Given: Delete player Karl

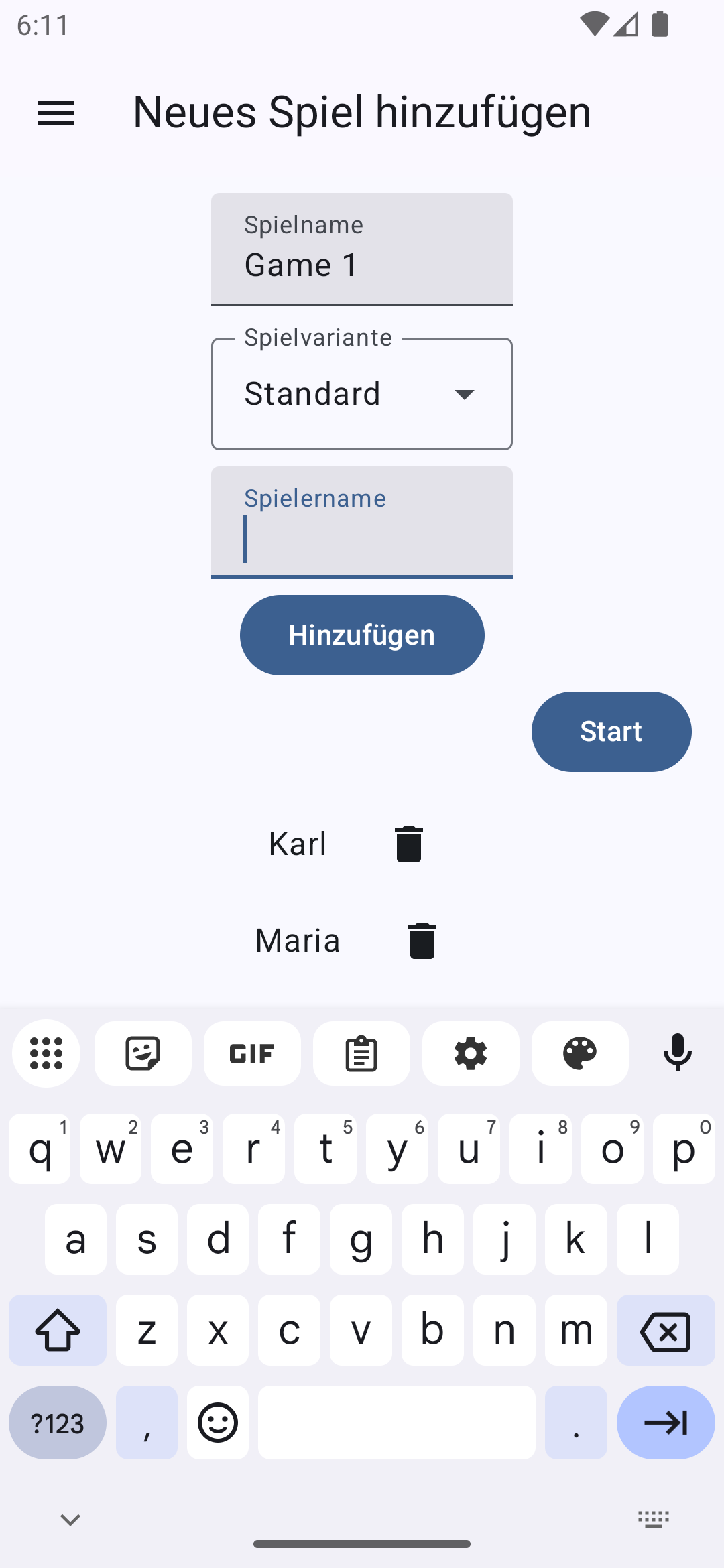Looking at the screenshot, I should pyautogui.click(x=408, y=844).
